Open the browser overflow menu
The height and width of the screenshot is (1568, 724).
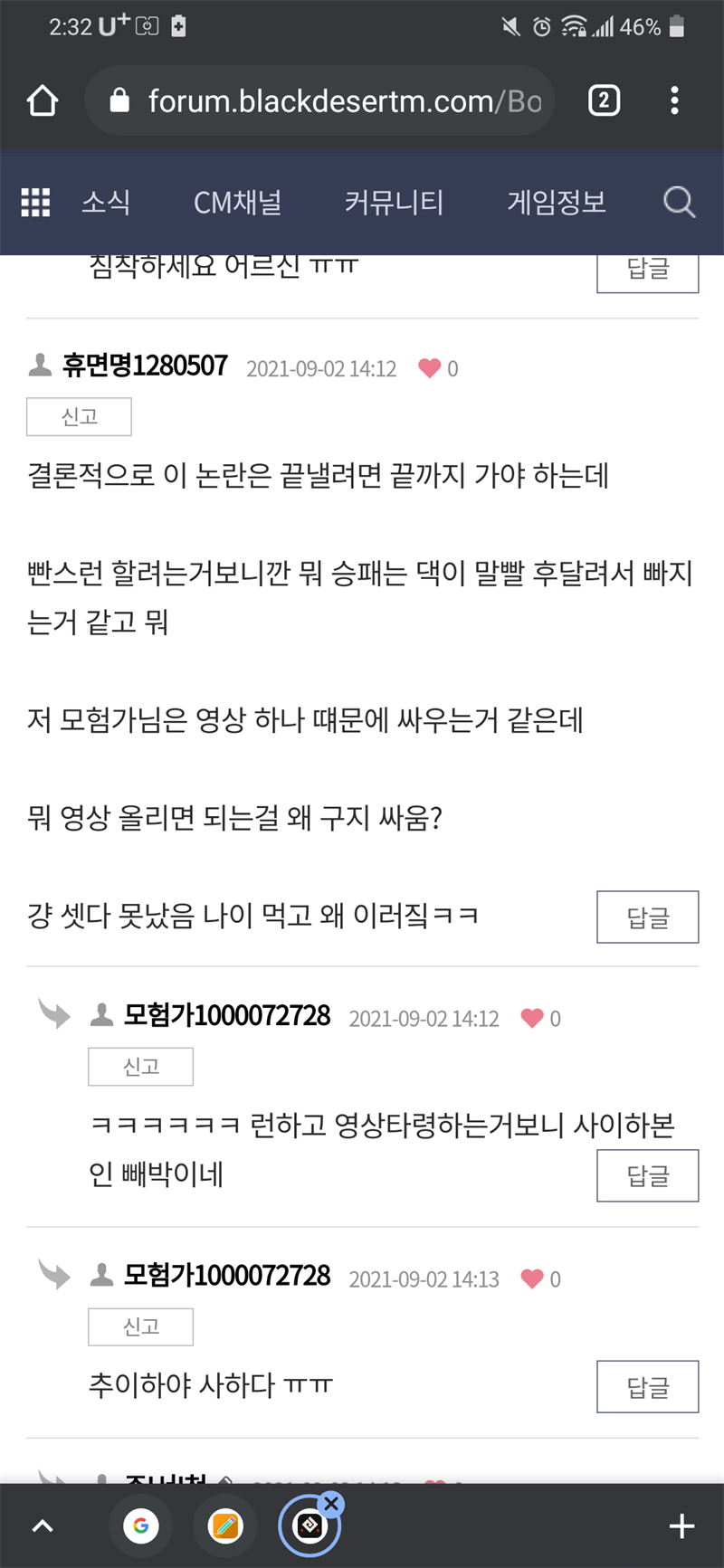674,100
